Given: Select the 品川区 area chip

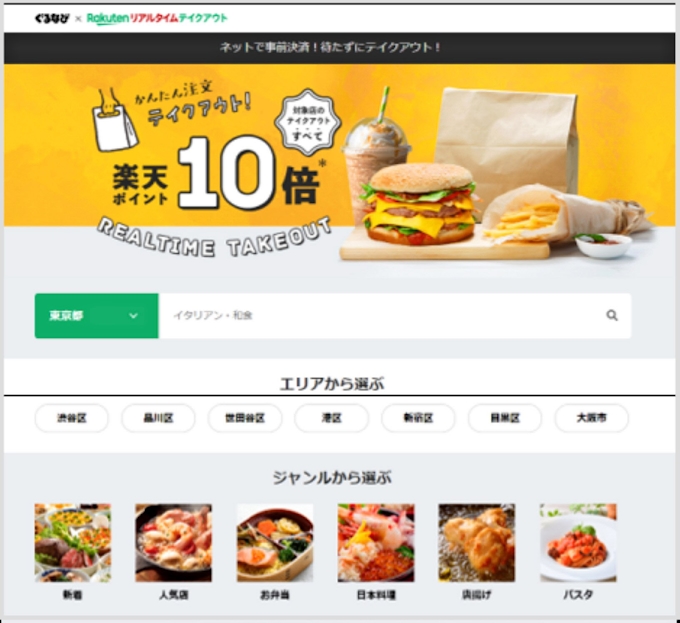Looking at the screenshot, I should [x=158, y=418].
